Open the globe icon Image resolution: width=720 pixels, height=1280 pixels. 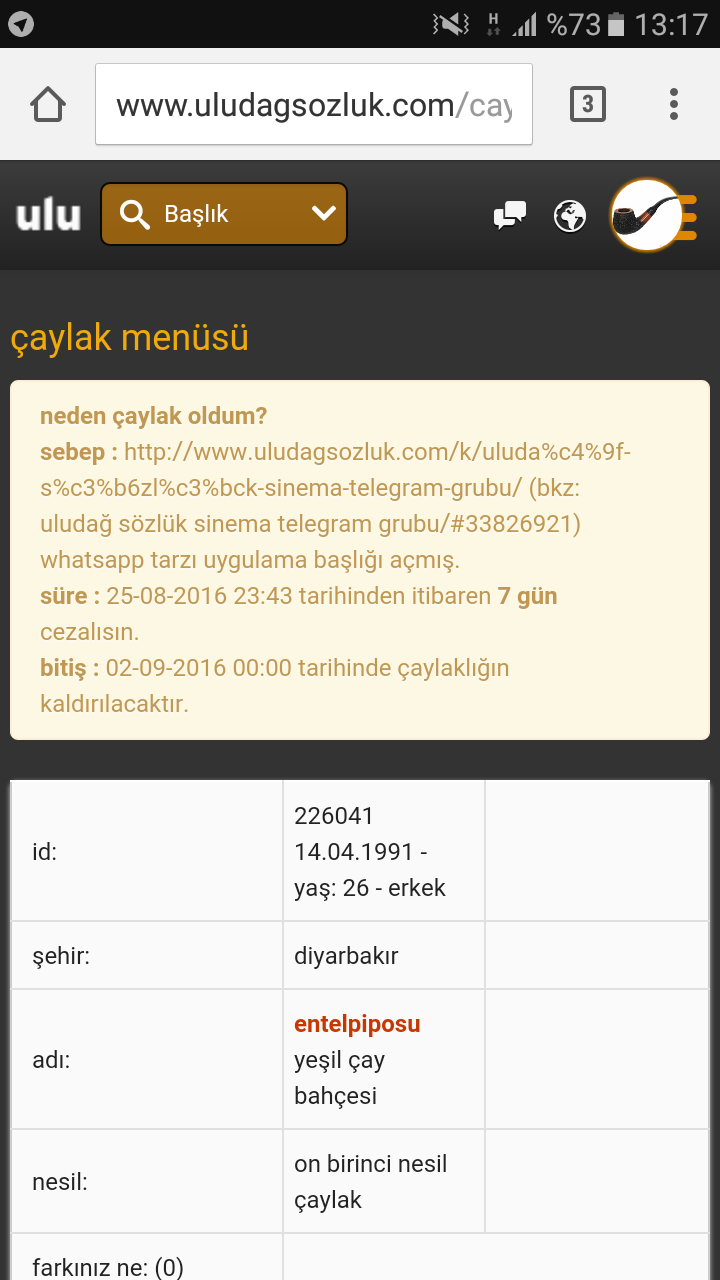click(x=570, y=215)
